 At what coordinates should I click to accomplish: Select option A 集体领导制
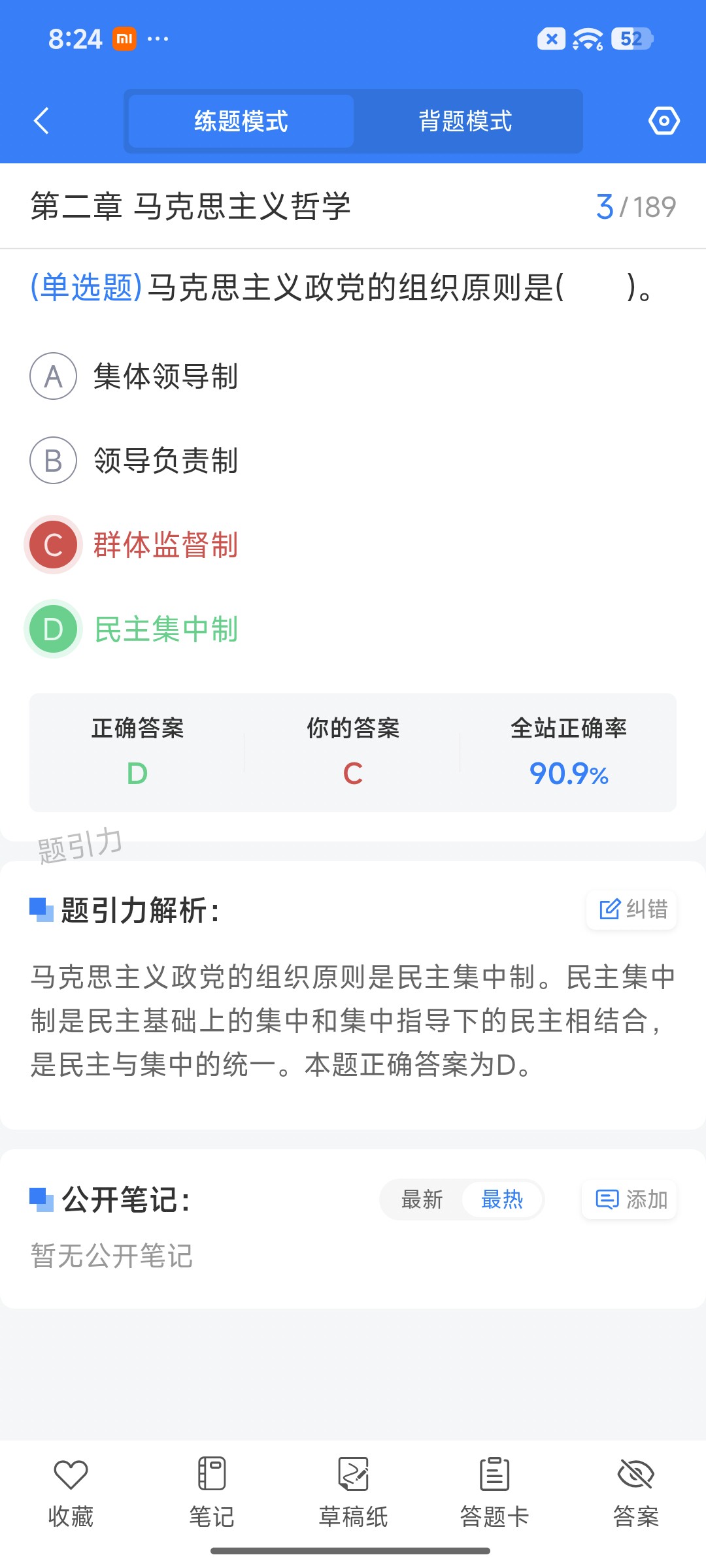134,376
